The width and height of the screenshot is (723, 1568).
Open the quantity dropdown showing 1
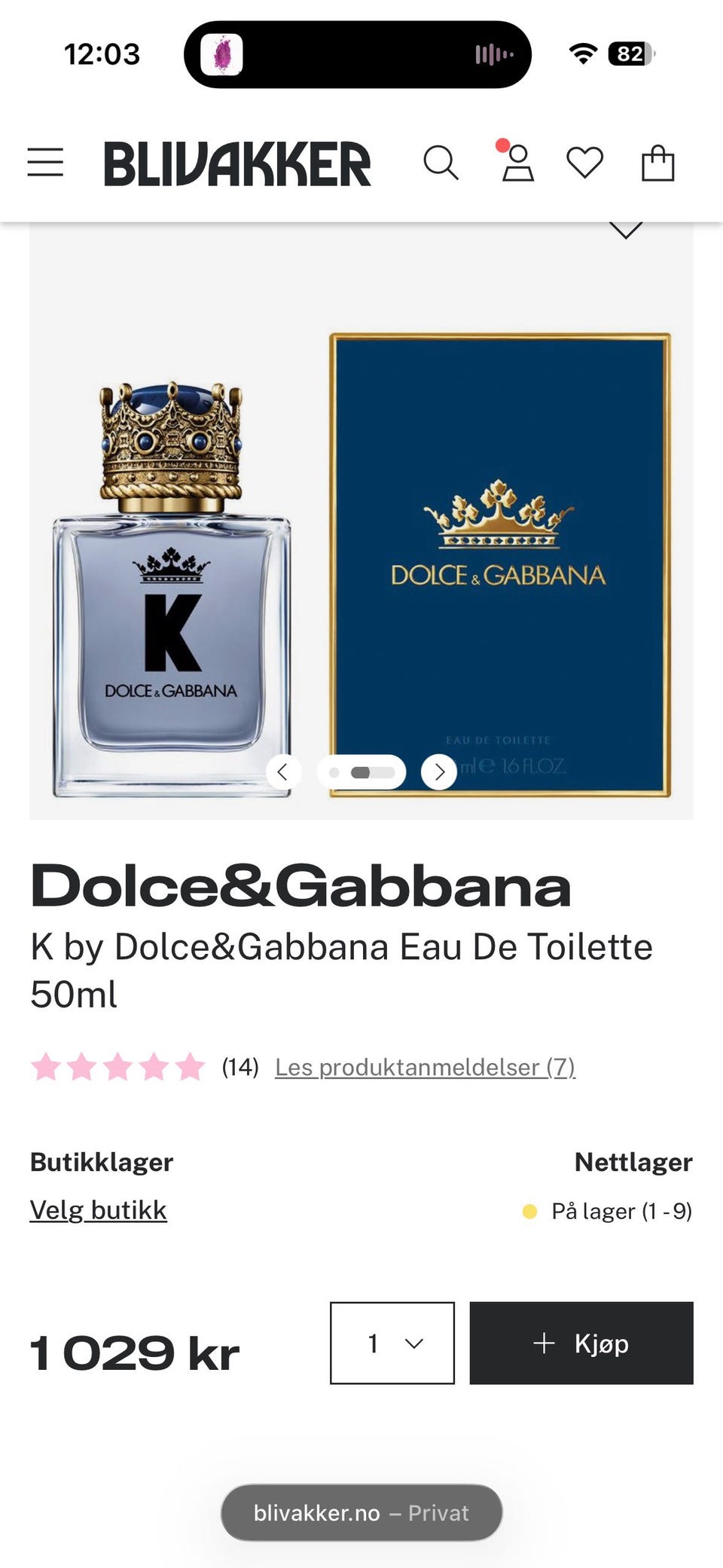391,1343
